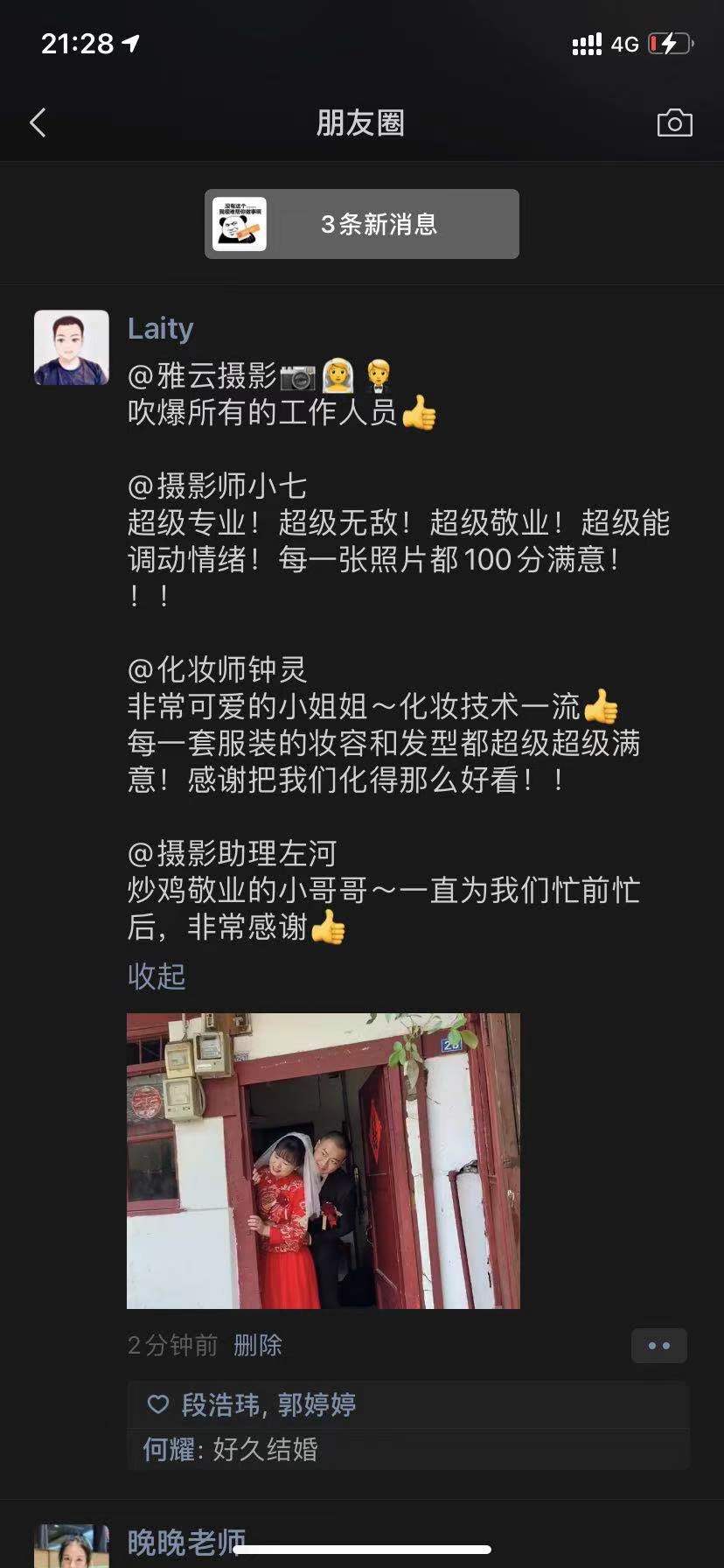Image resolution: width=724 pixels, height=1568 pixels.
Task: Open the camera to post a moment
Action: pyautogui.click(x=674, y=123)
